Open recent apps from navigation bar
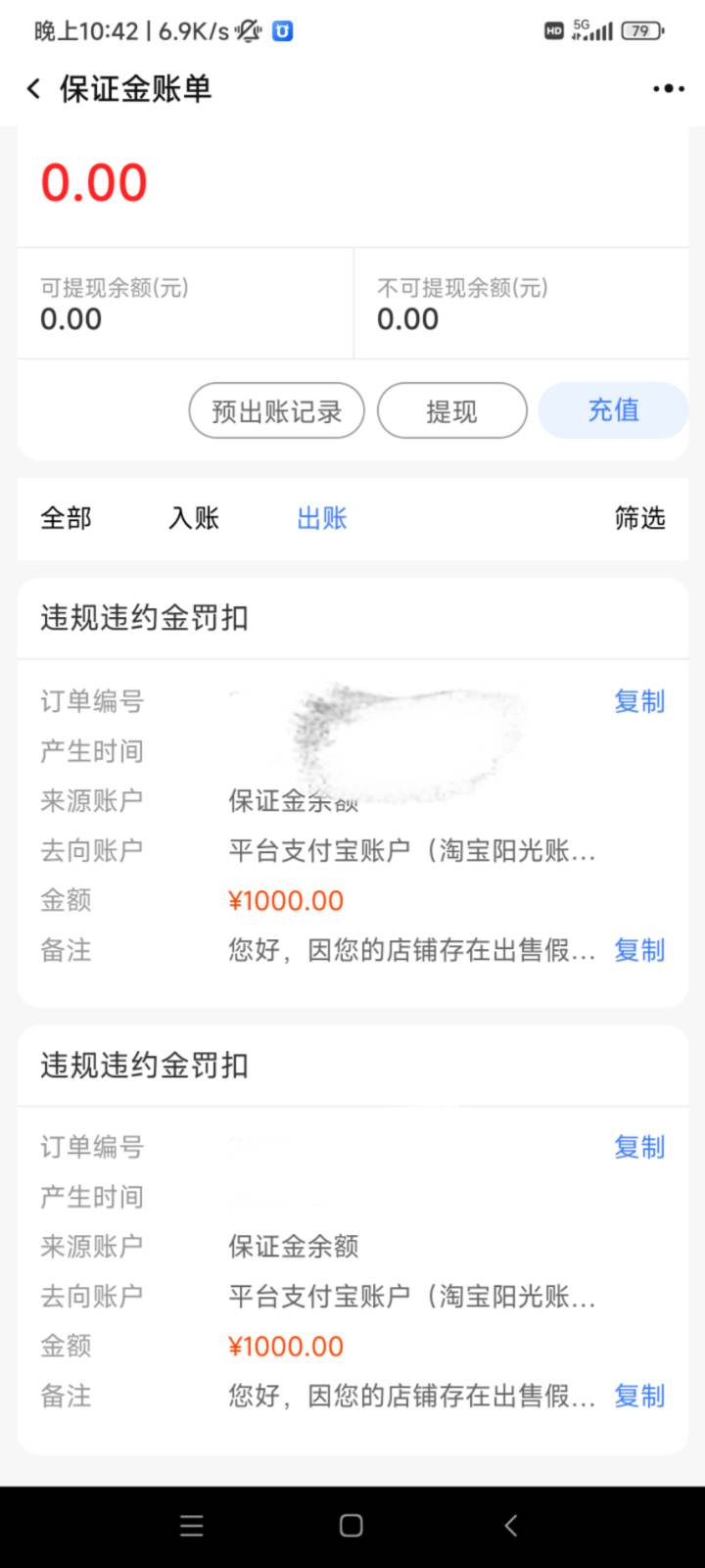Screen dimensions: 705x1568 coord(192,1525)
